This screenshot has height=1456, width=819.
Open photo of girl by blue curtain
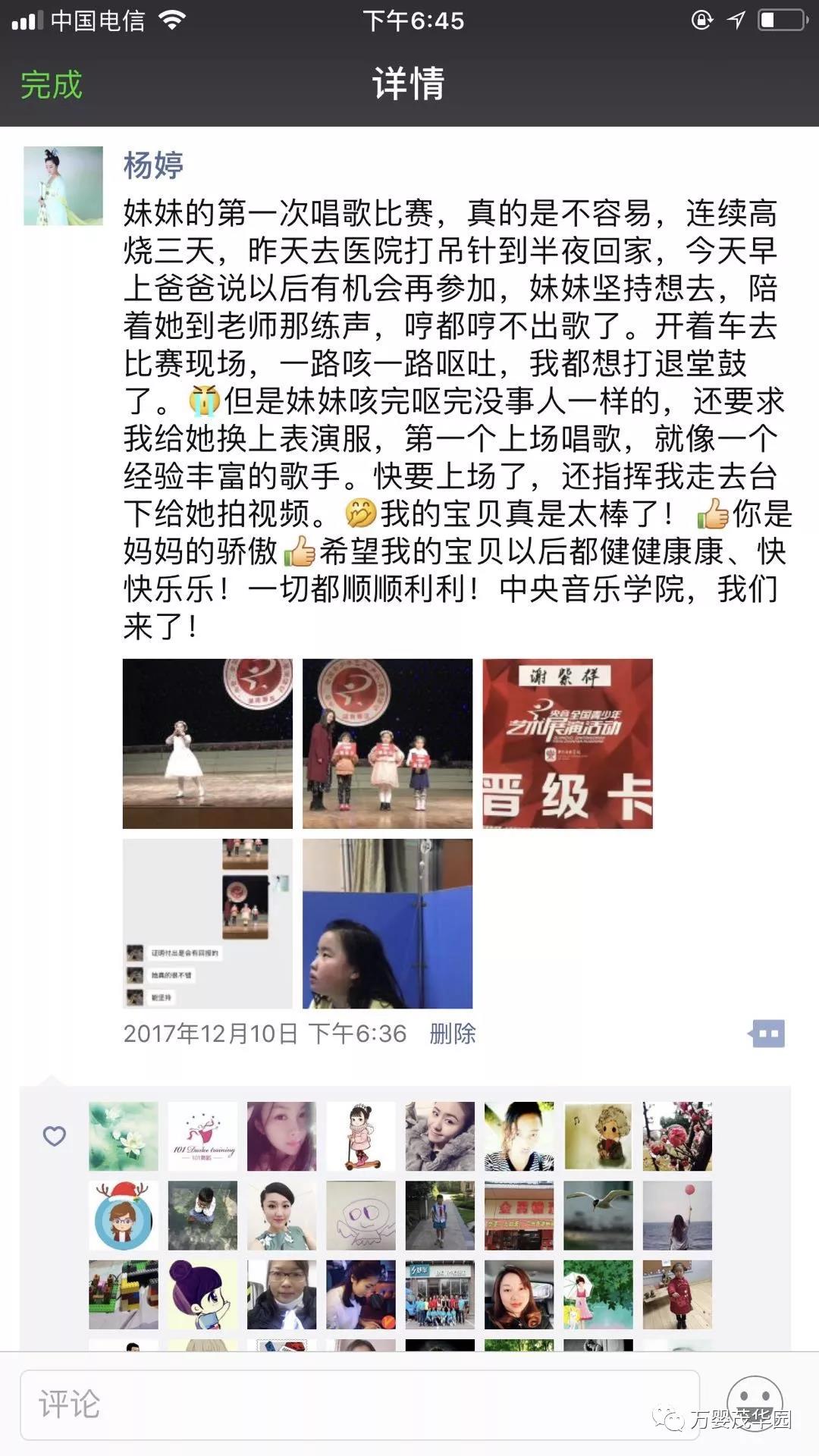(387, 923)
